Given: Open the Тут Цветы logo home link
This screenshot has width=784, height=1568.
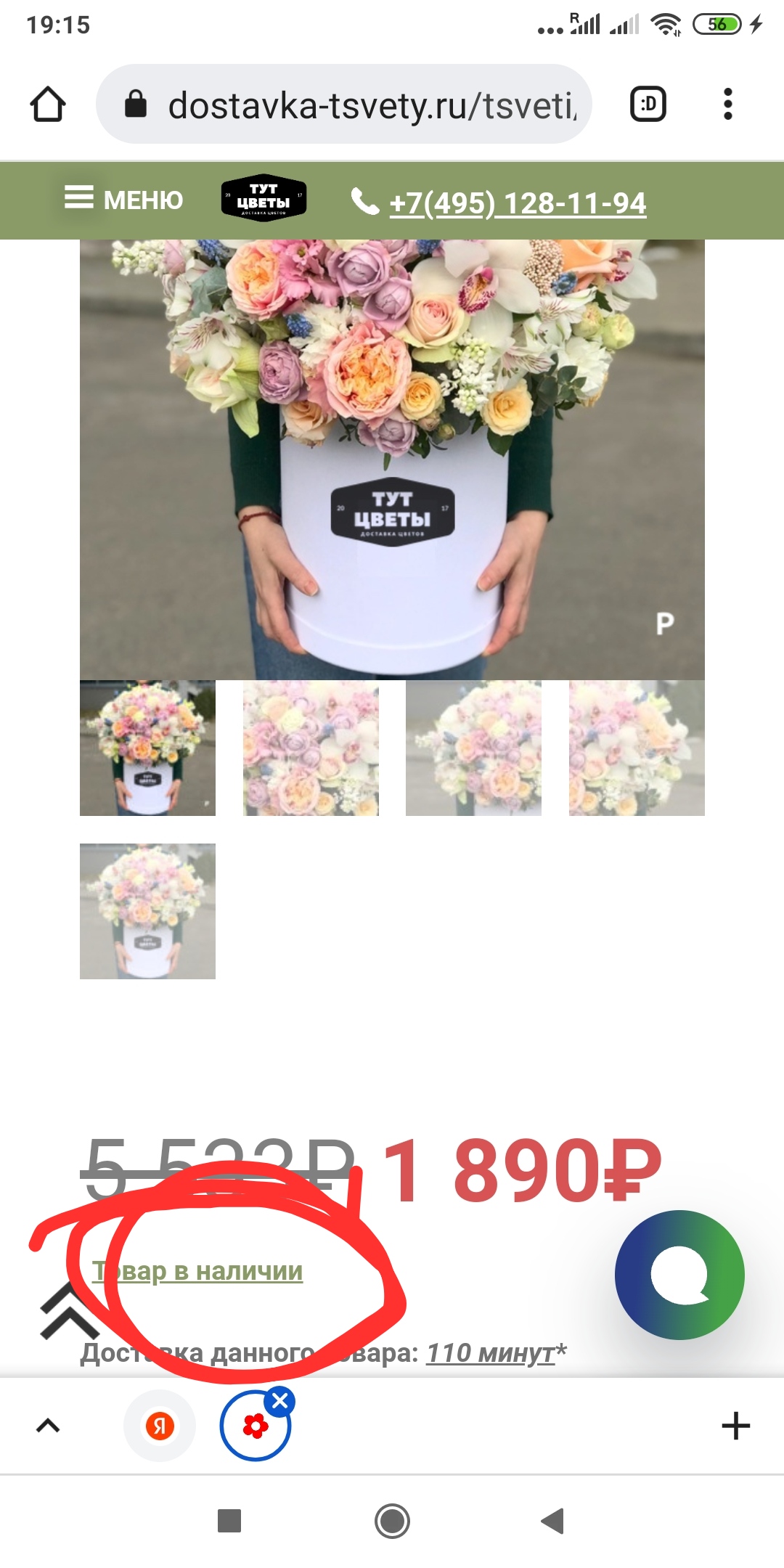Looking at the screenshot, I should tap(264, 198).
